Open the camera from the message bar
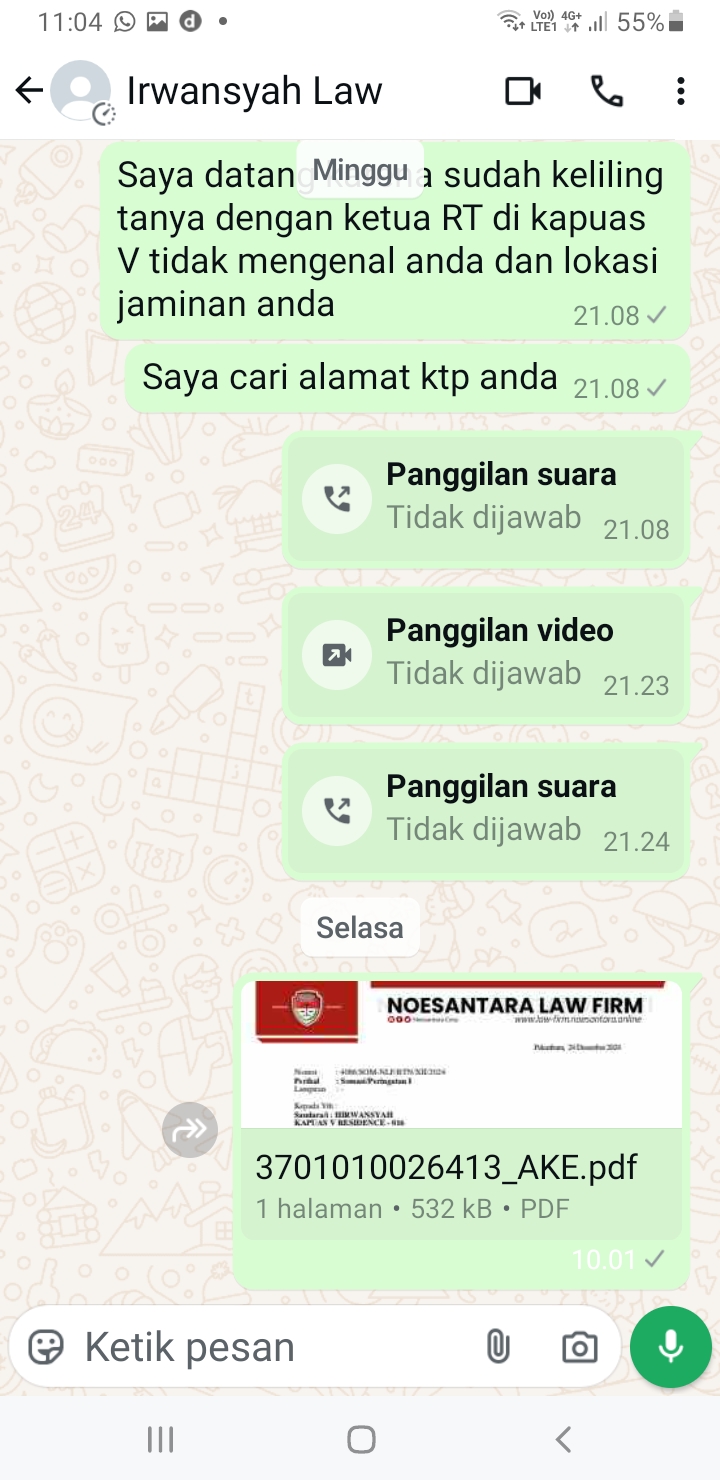Image resolution: width=720 pixels, height=1480 pixels. coord(579,1347)
